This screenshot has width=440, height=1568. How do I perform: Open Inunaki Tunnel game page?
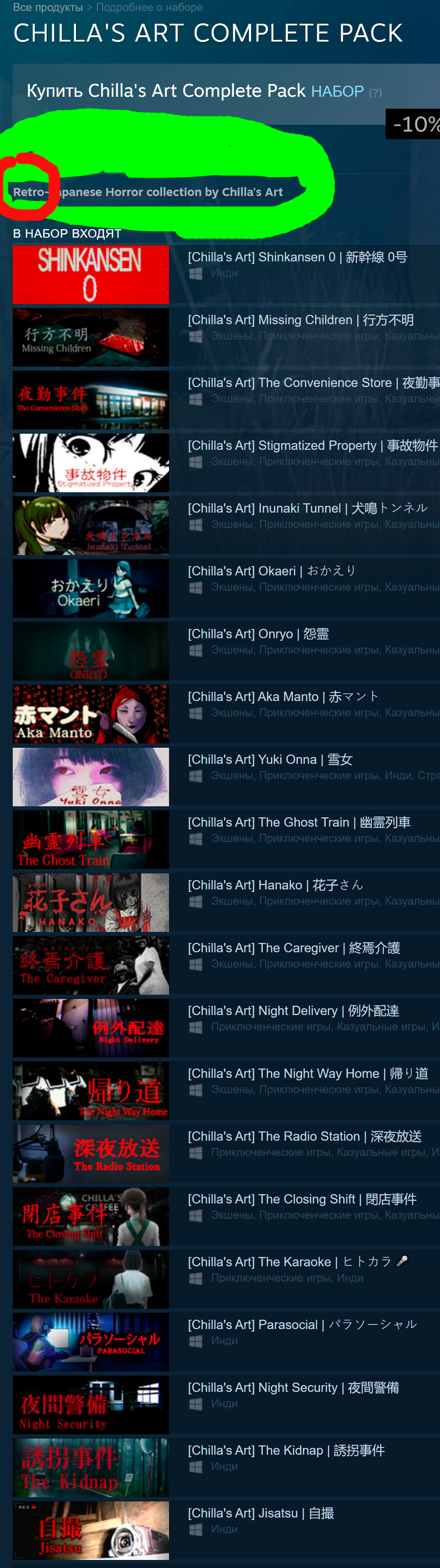307,508
